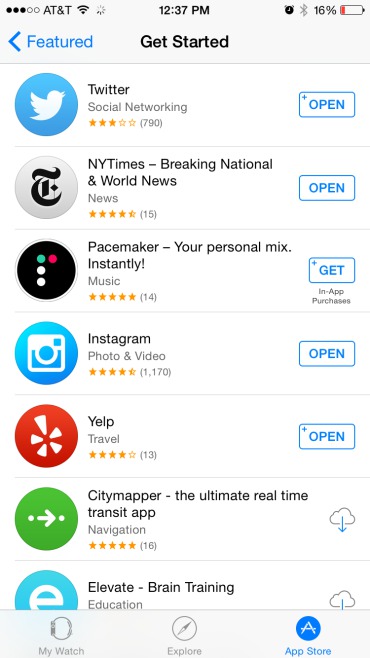
Task: Switch to the My Watch tab
Action: pos(61,636)
